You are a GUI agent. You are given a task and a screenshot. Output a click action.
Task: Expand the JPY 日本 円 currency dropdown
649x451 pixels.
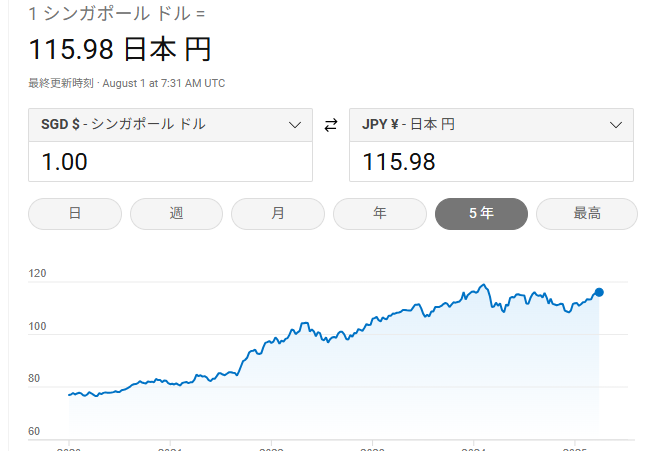tap(491, 125)
